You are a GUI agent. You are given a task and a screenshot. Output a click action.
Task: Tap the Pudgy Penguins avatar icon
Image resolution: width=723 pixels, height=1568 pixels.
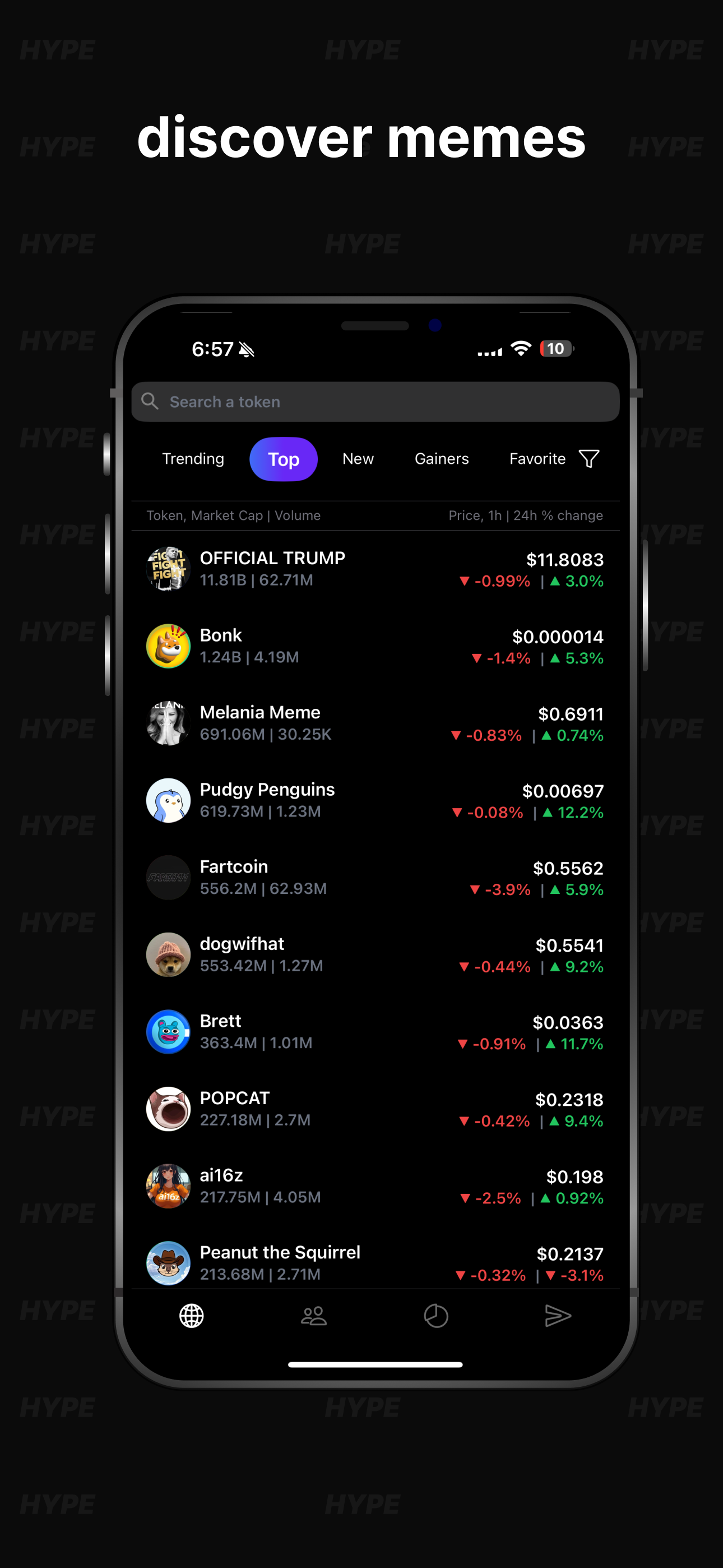(x=169, y=800)
